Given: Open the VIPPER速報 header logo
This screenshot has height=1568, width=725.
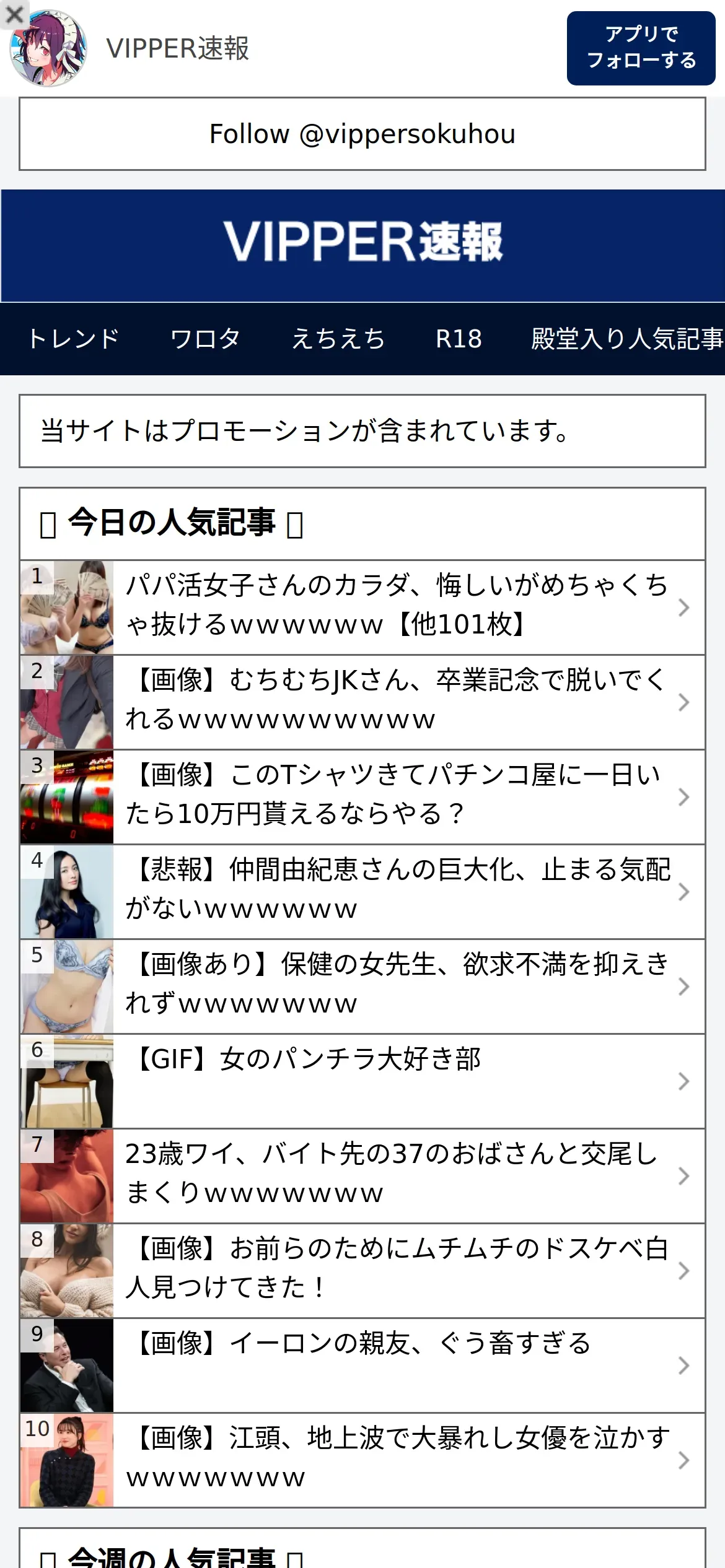Looking at the screenshot, I should (362, 242).
